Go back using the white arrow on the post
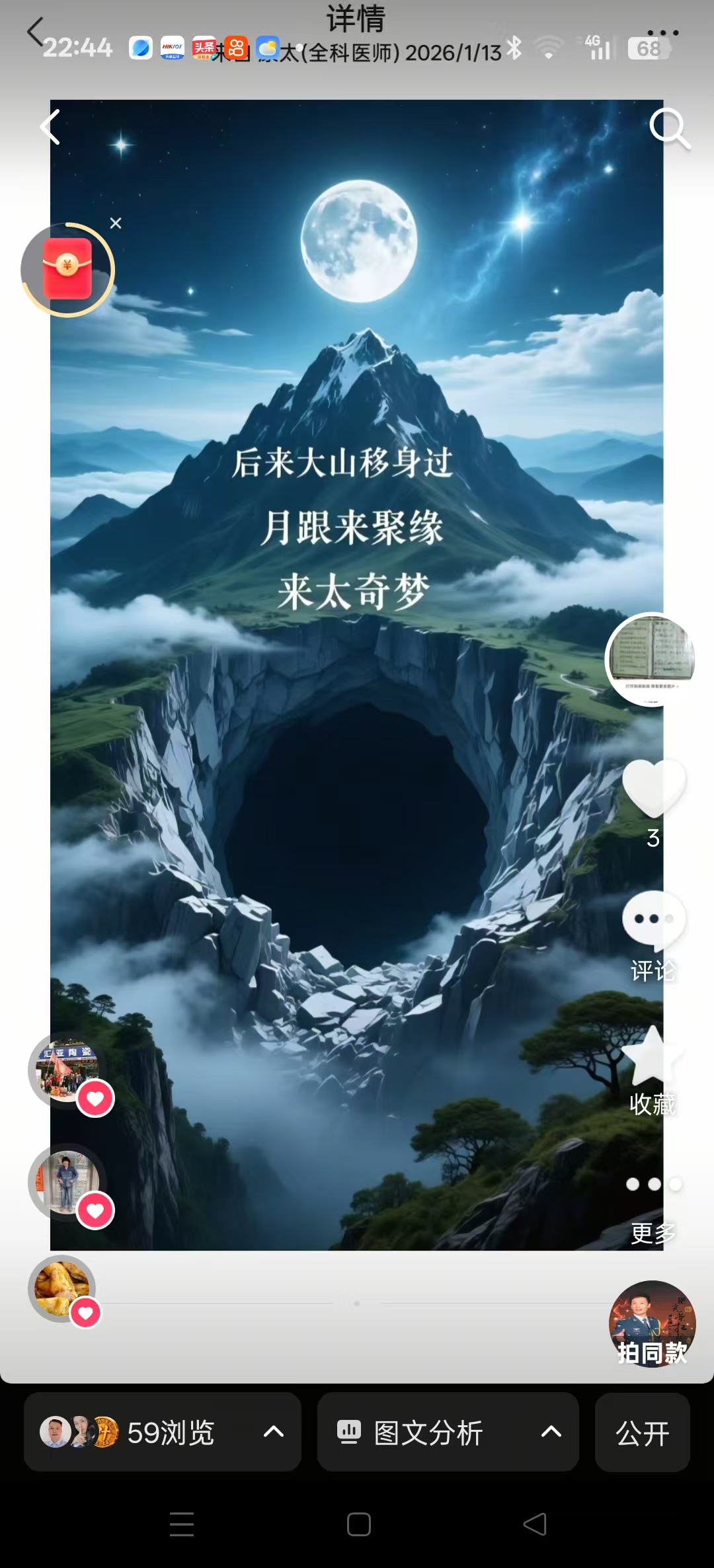Screen dimensions: 714x1568 point(50,127)
